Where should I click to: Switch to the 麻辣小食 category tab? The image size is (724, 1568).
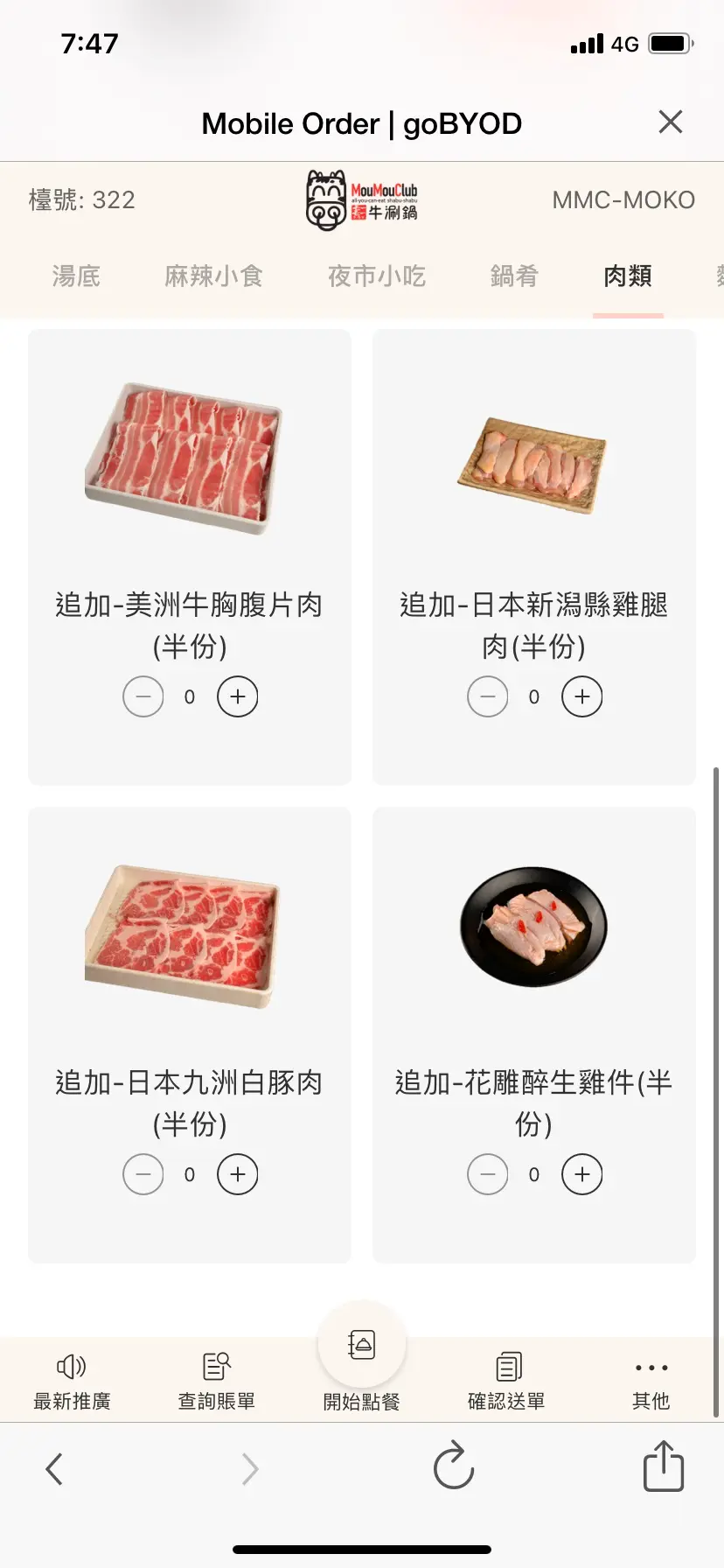click(213, 276)
